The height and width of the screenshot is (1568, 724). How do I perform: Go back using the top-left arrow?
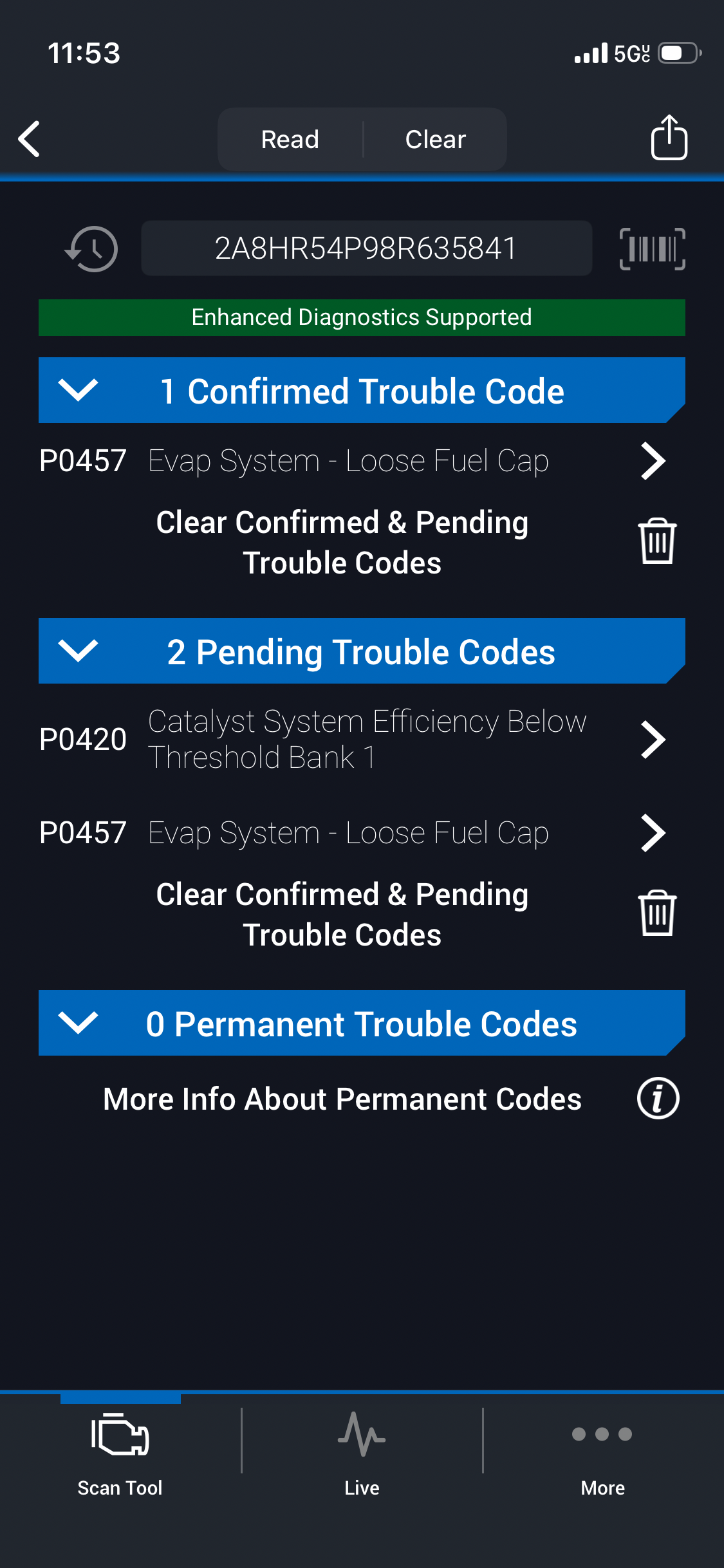click(x=30, y=139)
